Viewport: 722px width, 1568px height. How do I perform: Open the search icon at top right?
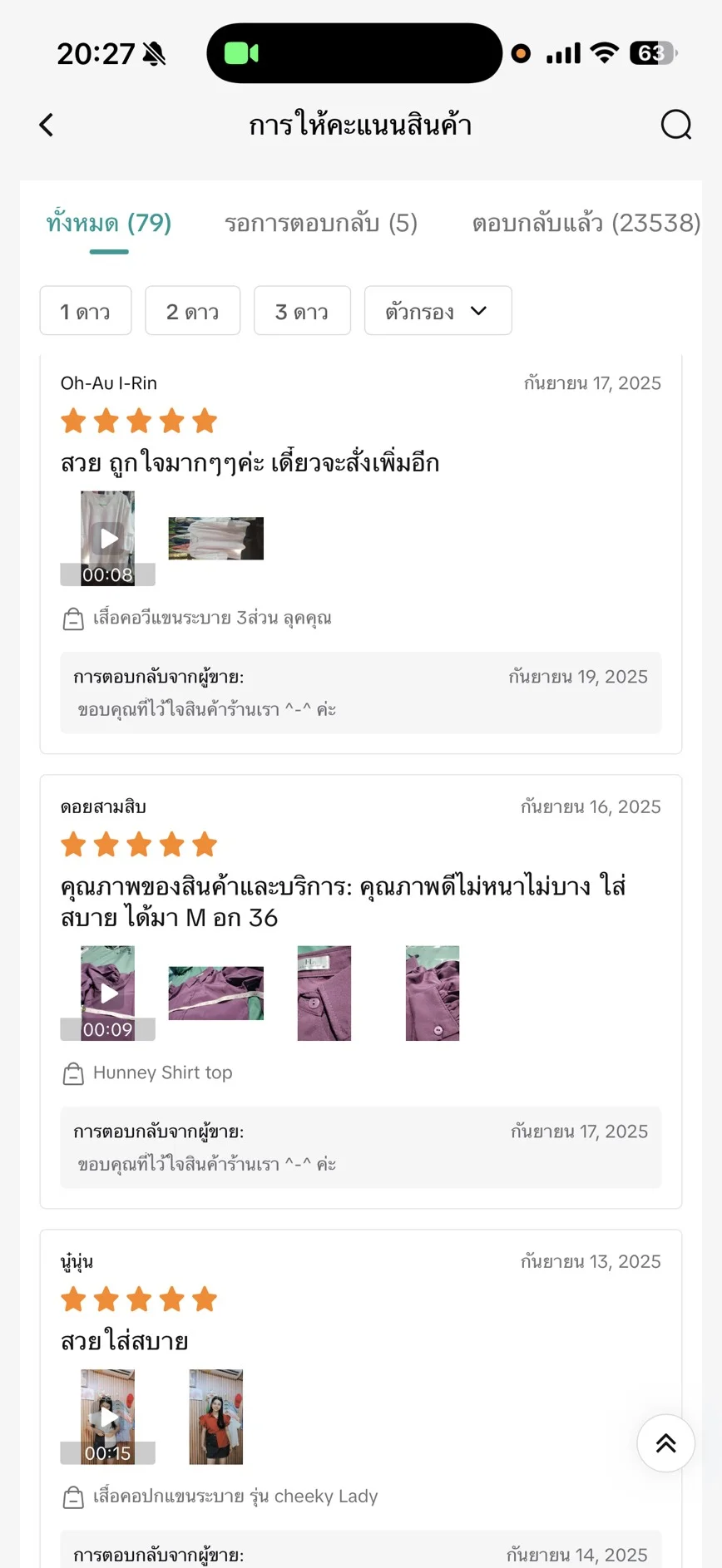pos(675,125)
